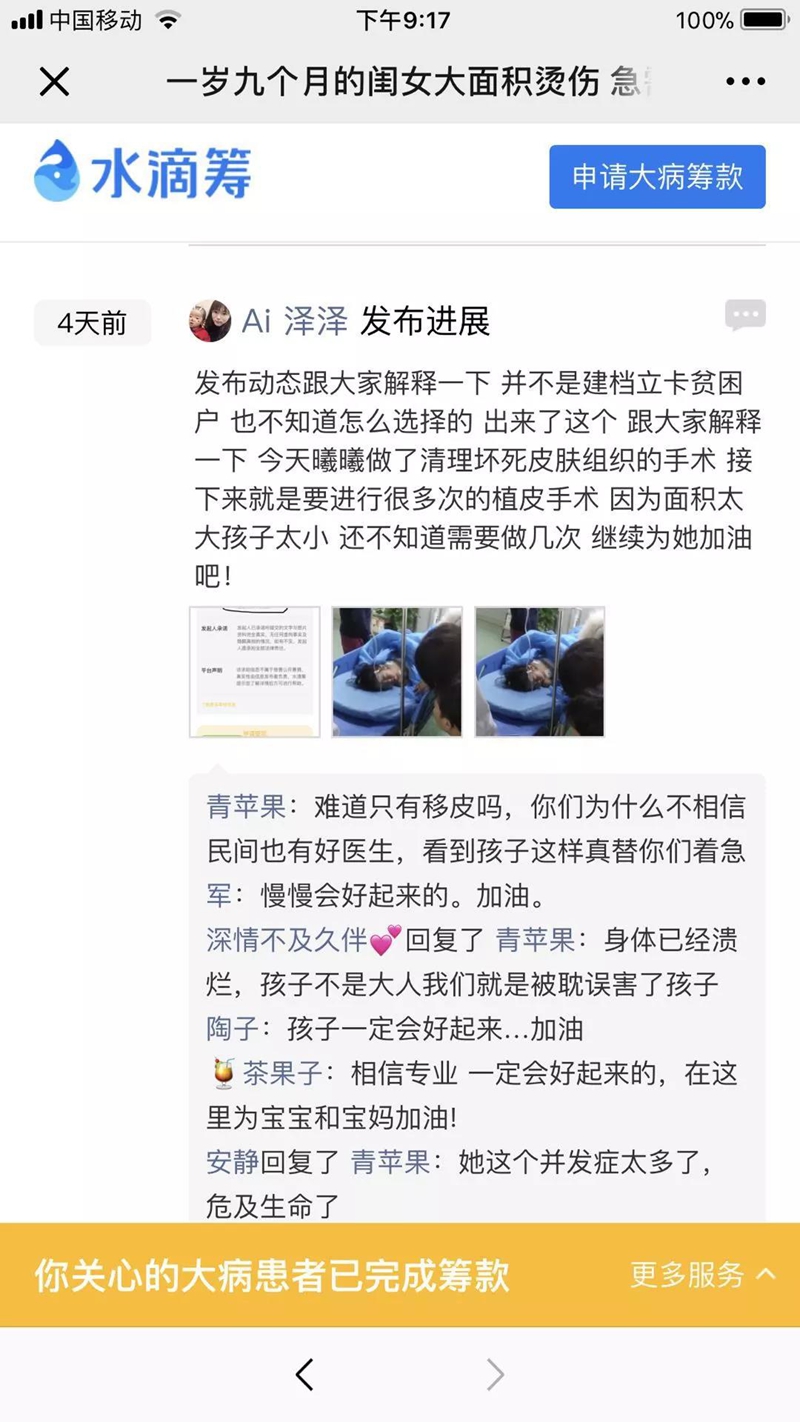Open commenter 青苹果's name link

pos(246,806)
